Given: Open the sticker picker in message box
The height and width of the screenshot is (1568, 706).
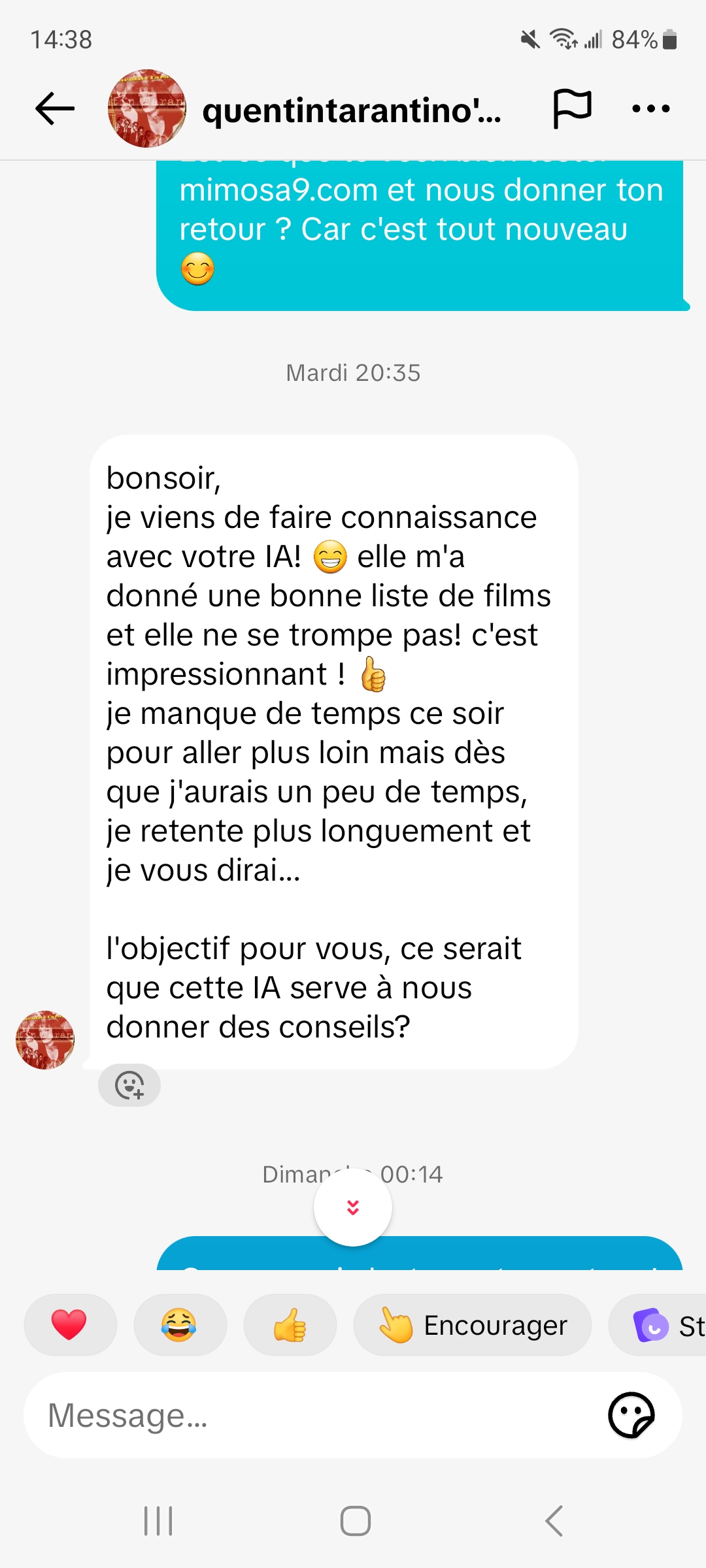Looking at the screenshot, I should pyautogui.click(x=631, y=1415).
